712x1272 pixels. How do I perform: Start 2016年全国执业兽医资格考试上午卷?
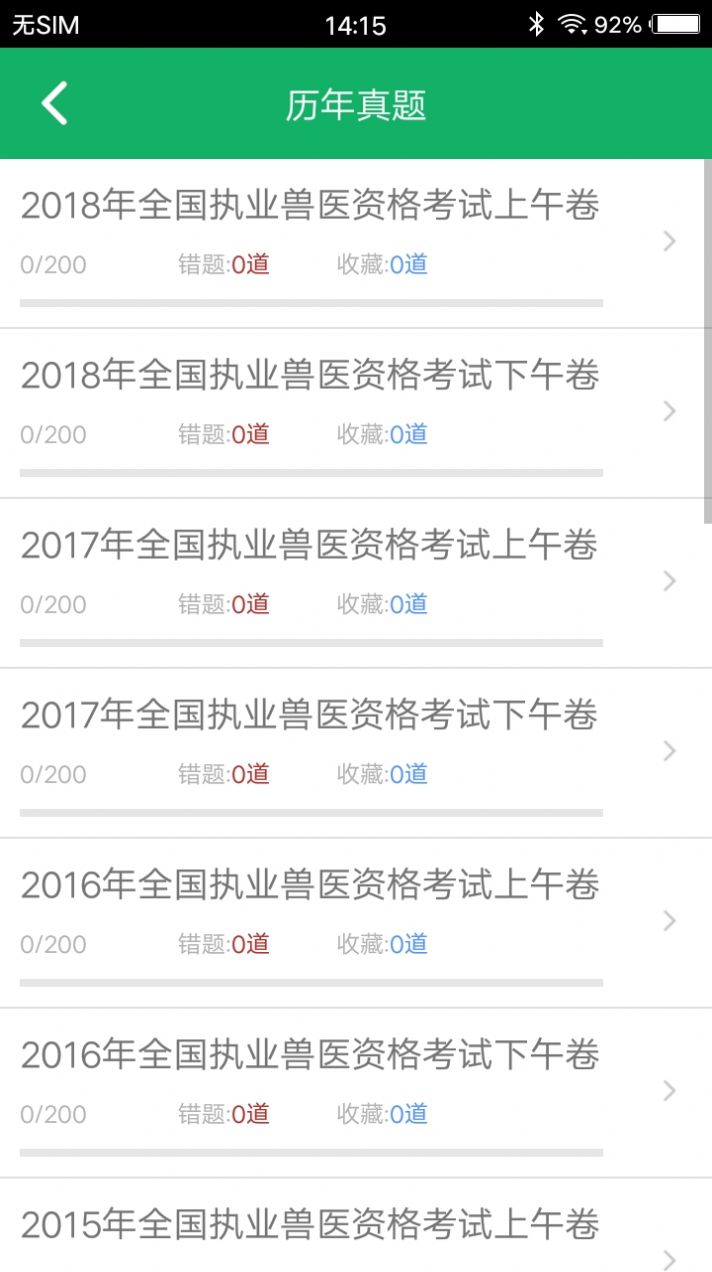click(x=310, y=886)
